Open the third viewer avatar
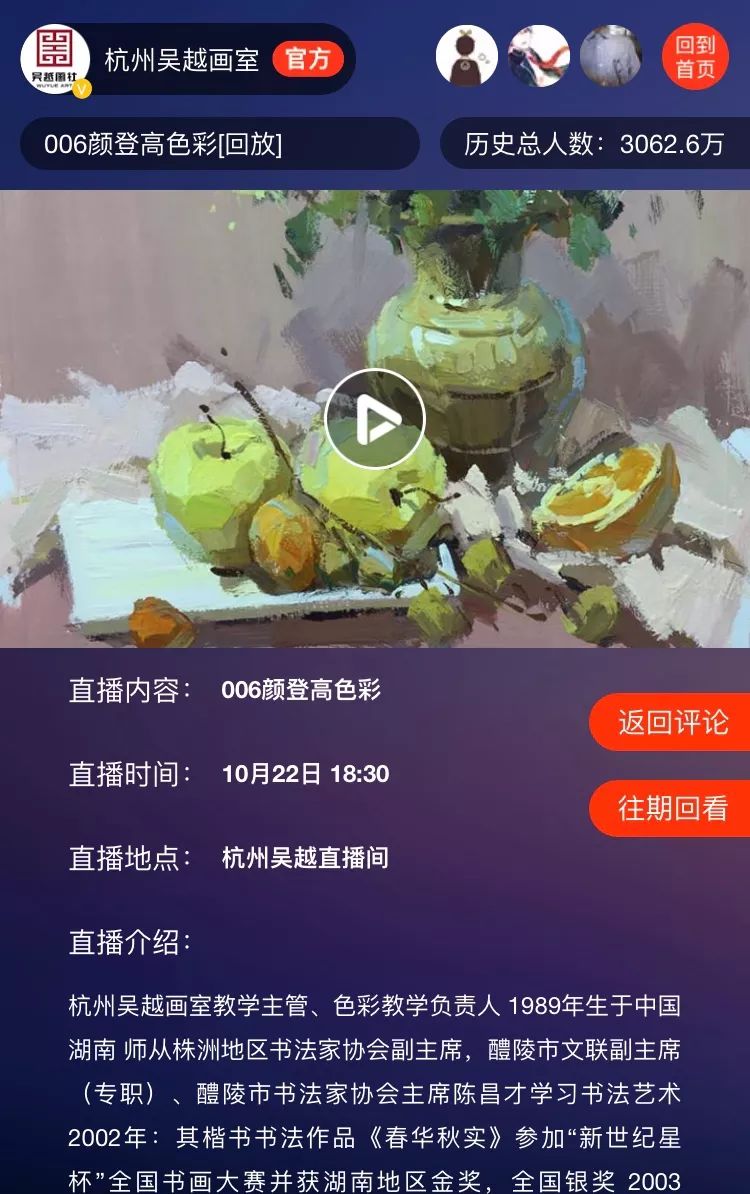This screenshot has height=1194, width=750. coord(610,56)
